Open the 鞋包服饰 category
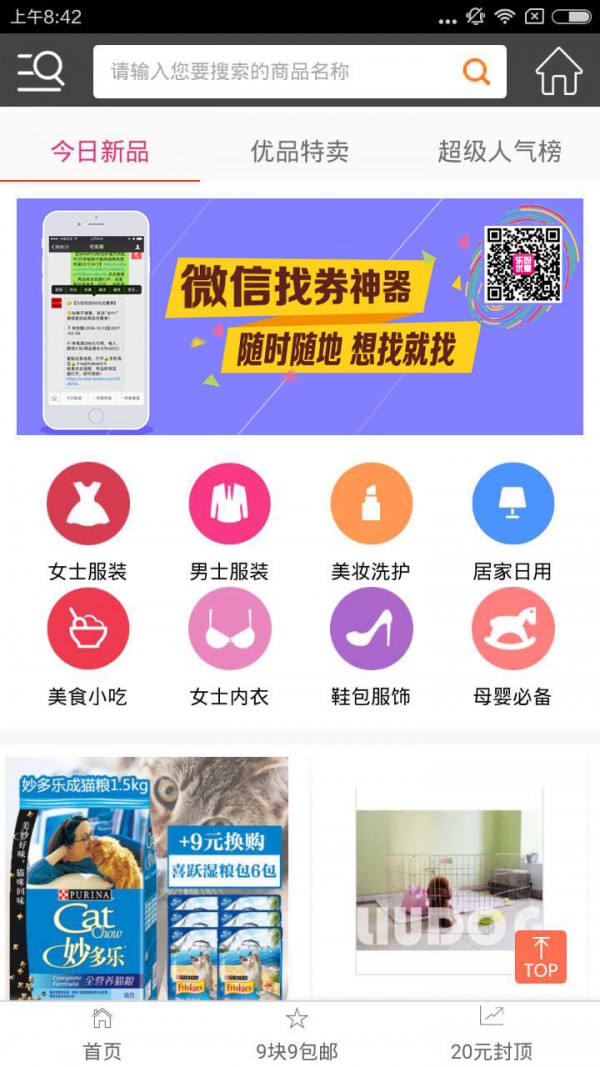 [371, 629]
